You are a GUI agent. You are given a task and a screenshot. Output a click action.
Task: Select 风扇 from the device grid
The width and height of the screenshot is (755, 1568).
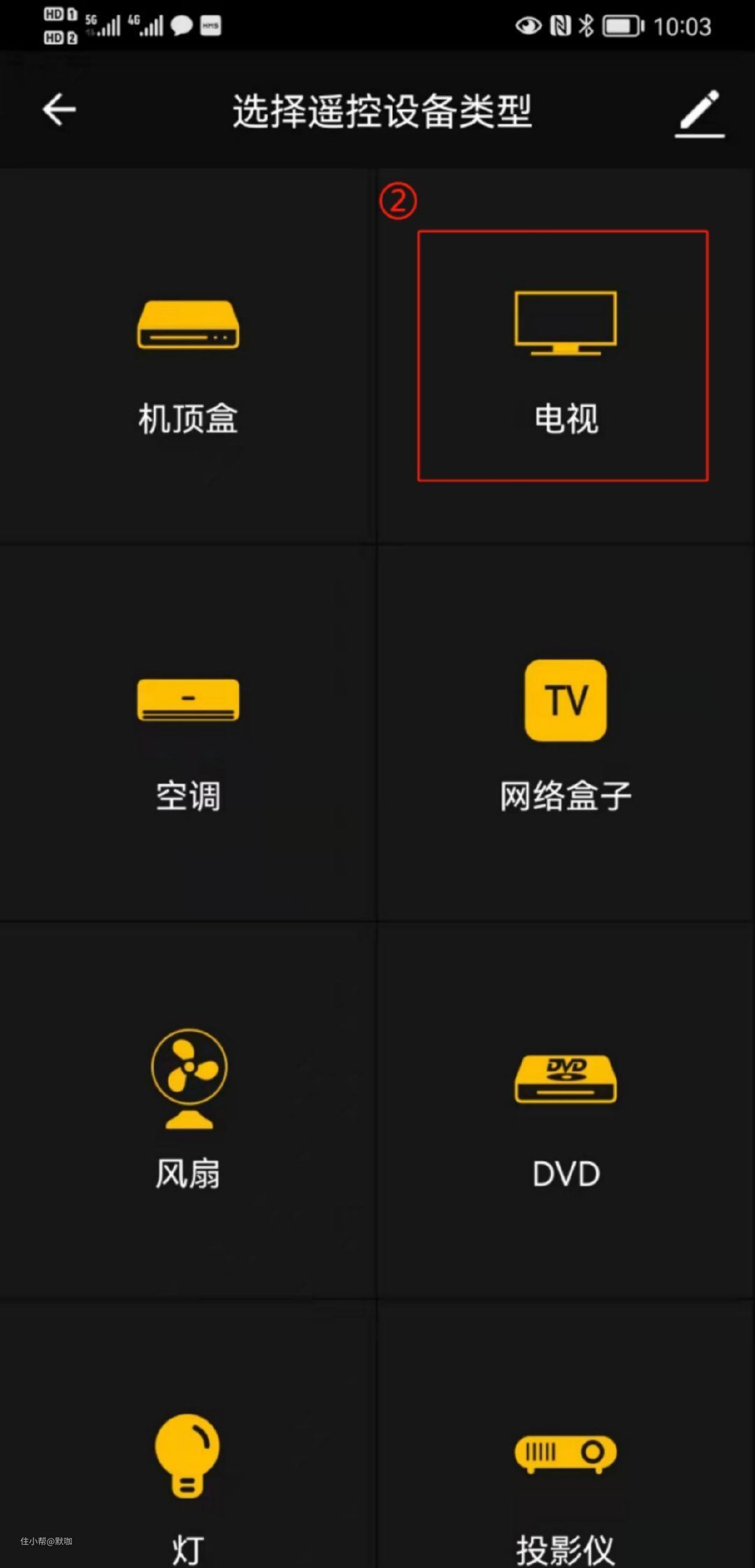pyautogui.click(x=188, y=1111)
